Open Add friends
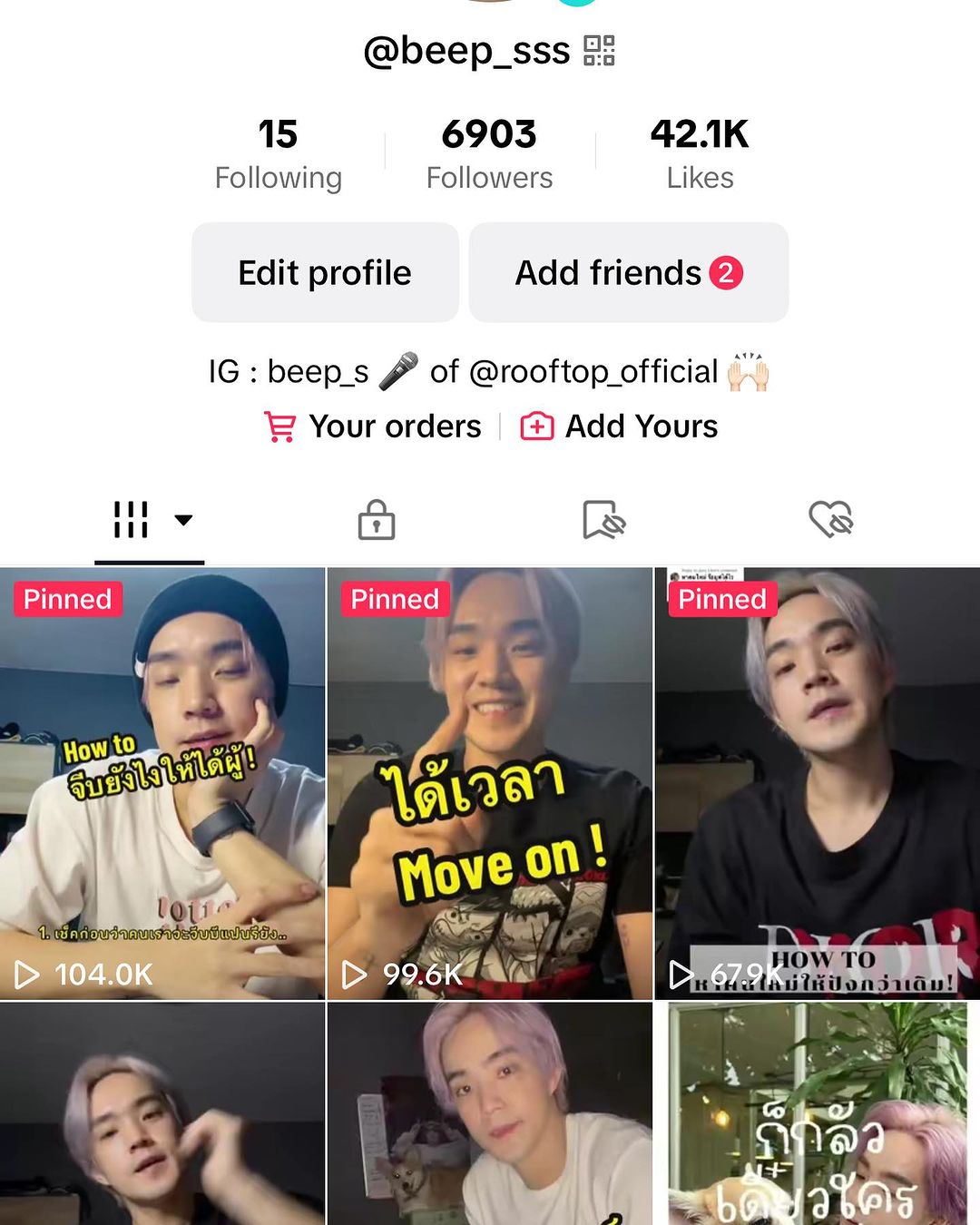Screen dimensions: 980x1225 point(628,272)
